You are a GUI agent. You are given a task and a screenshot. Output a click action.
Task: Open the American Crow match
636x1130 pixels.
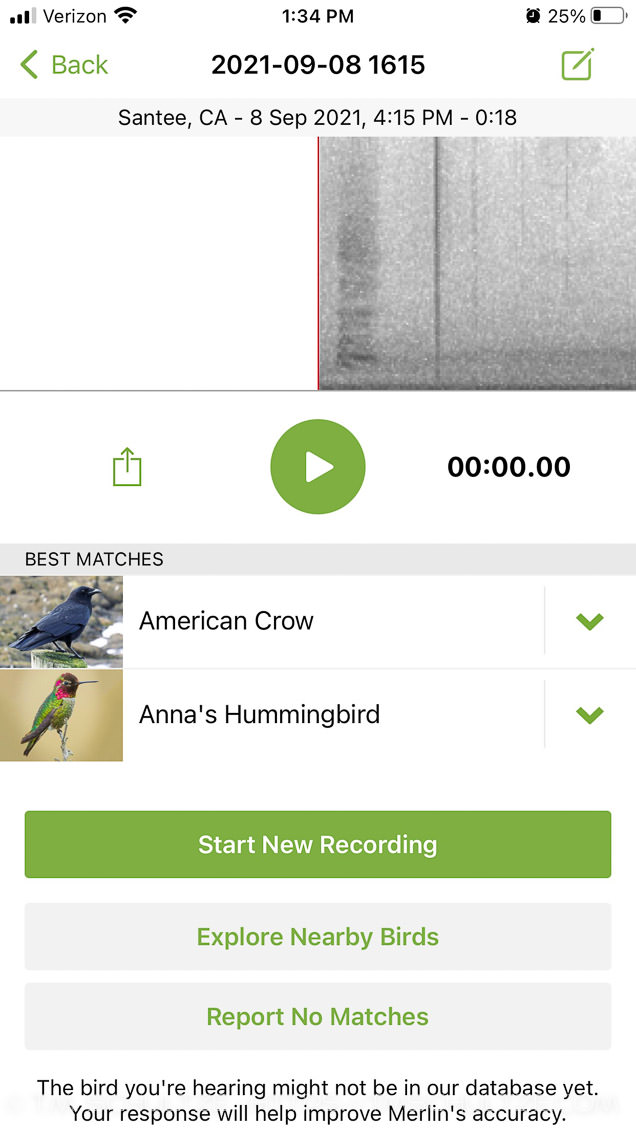[272, 621]
